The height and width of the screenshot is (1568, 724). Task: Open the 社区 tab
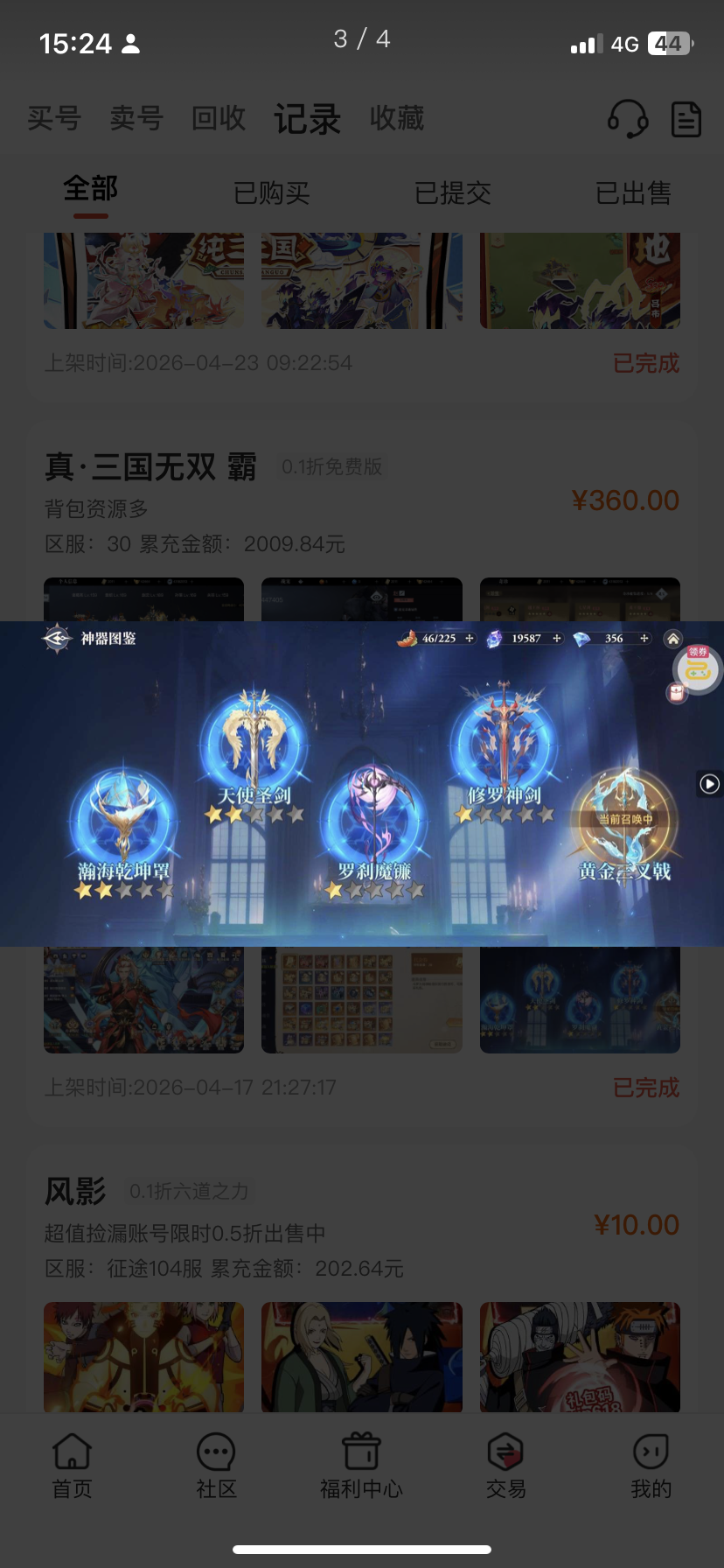click(216, 1466)
